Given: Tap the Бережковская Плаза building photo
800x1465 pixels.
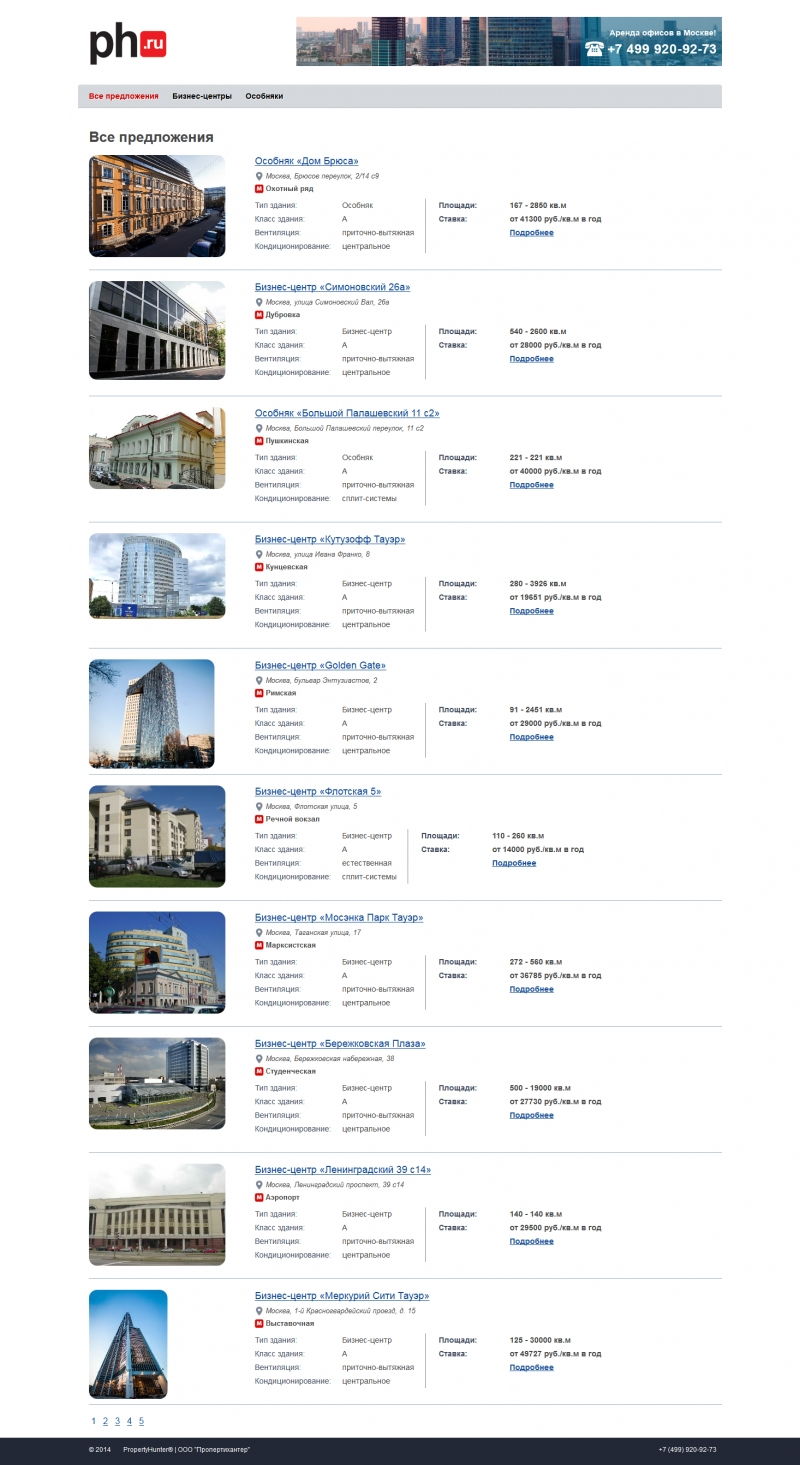Looking at the screenshot, I should click(157, 1083).
